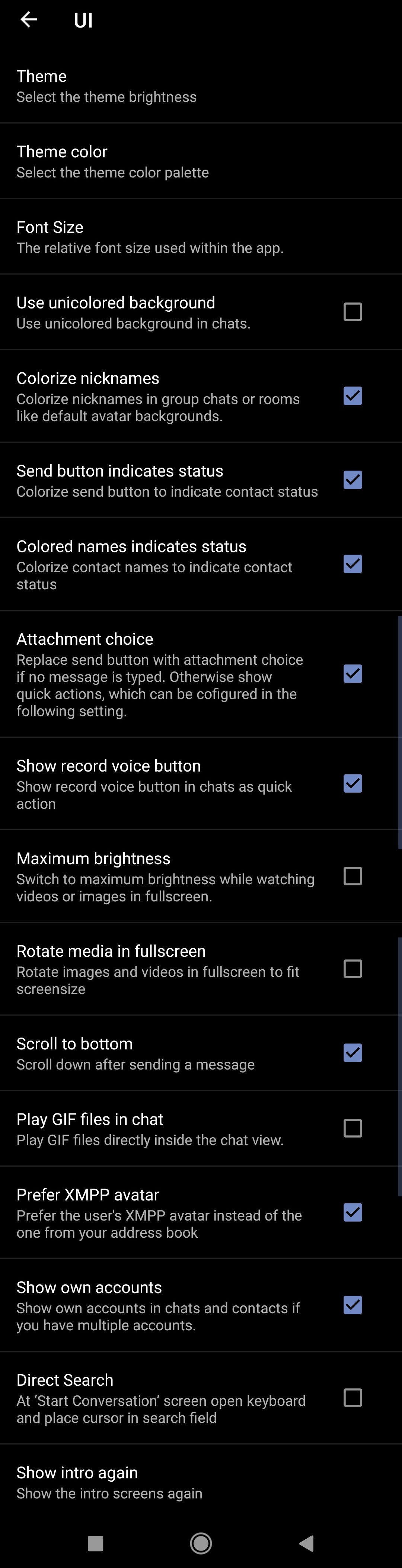Open the Theme brightness setting

pyautogui.click(x=201, y=86)
